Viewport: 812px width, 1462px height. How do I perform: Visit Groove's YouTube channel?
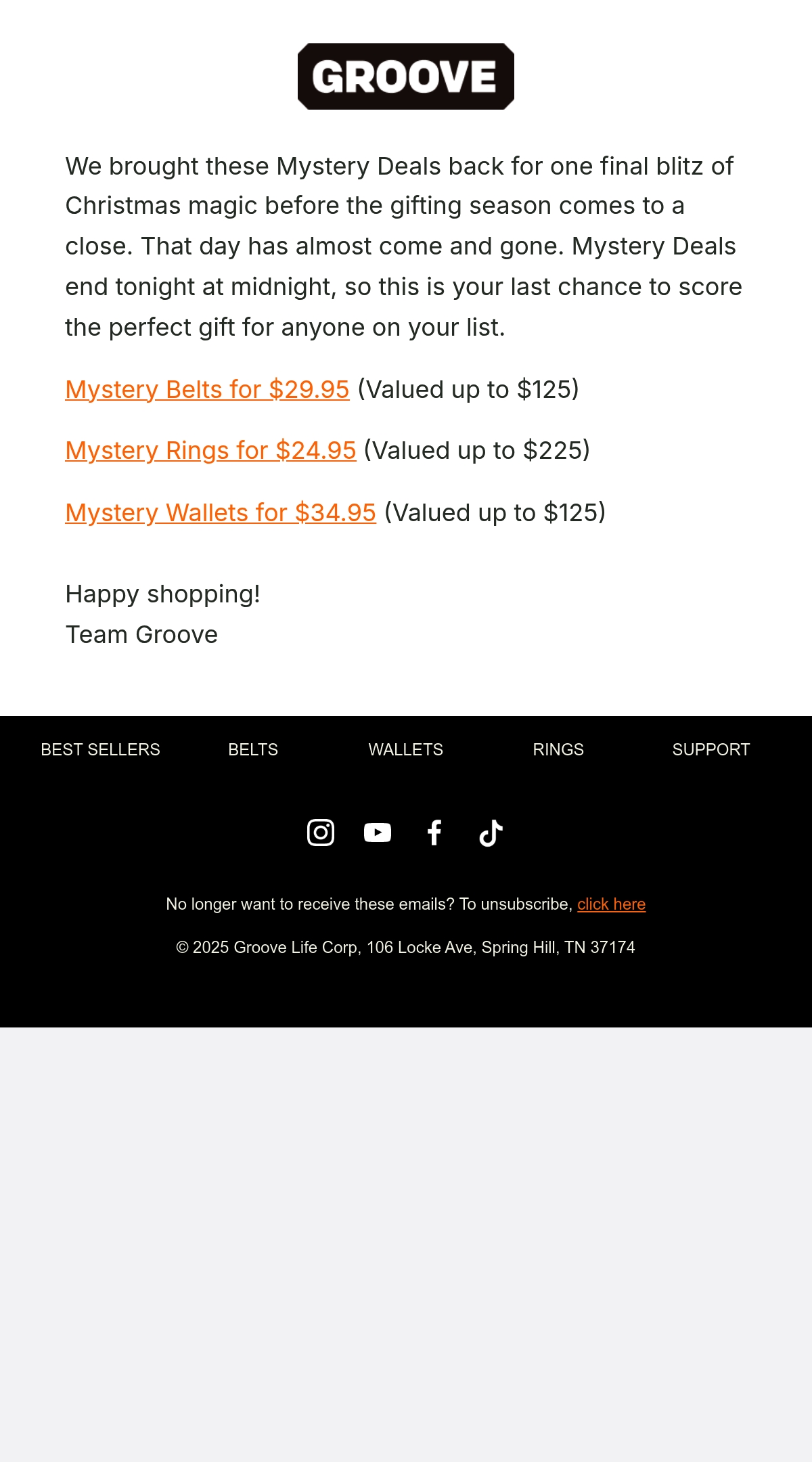[378, 833]
